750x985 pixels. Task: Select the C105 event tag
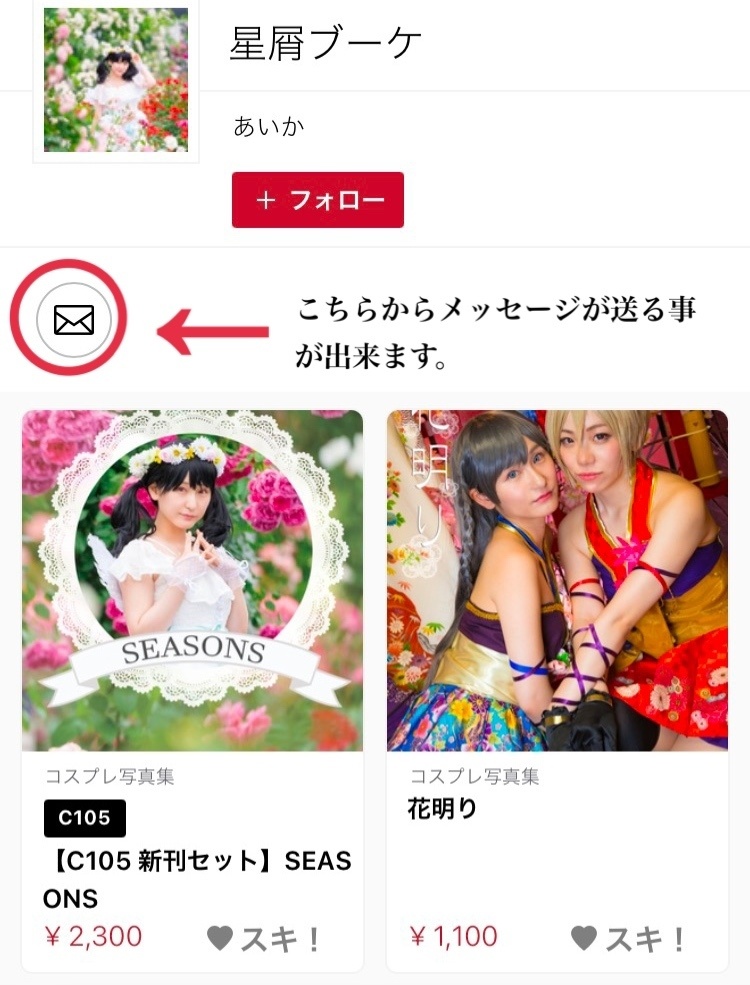[x=84, y=818]
